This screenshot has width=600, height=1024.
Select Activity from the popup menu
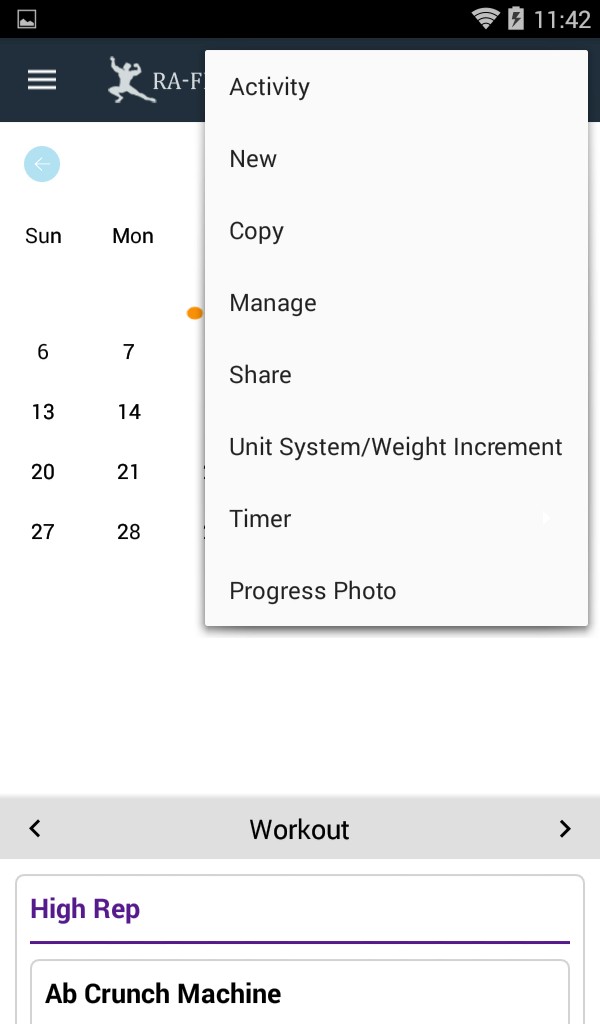396,87
